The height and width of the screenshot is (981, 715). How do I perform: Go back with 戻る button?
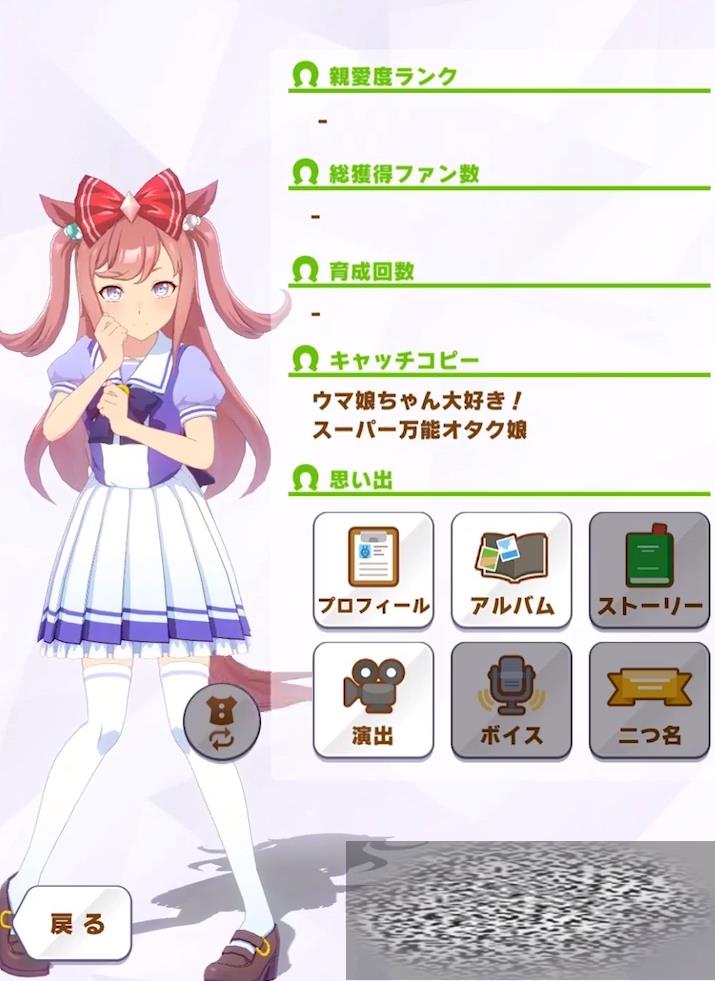tap(75, 923)
